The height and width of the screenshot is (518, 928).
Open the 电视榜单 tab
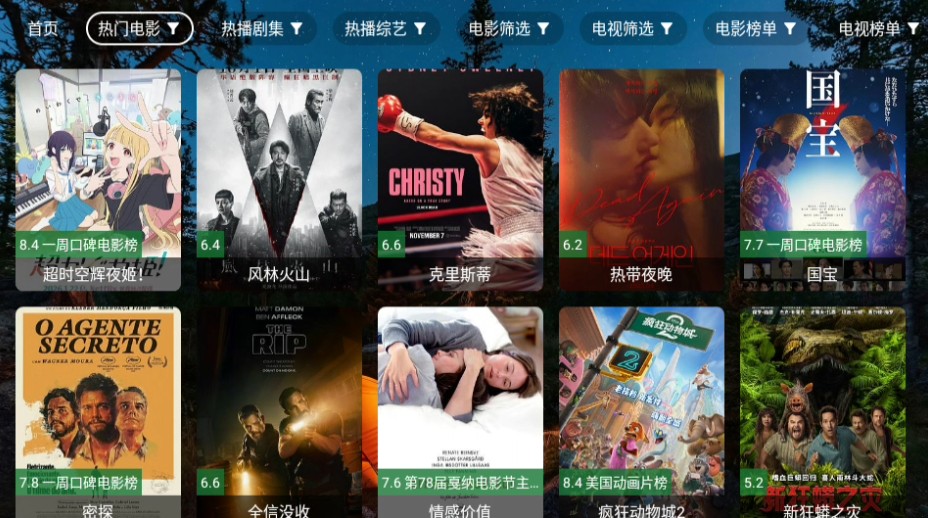877,29
